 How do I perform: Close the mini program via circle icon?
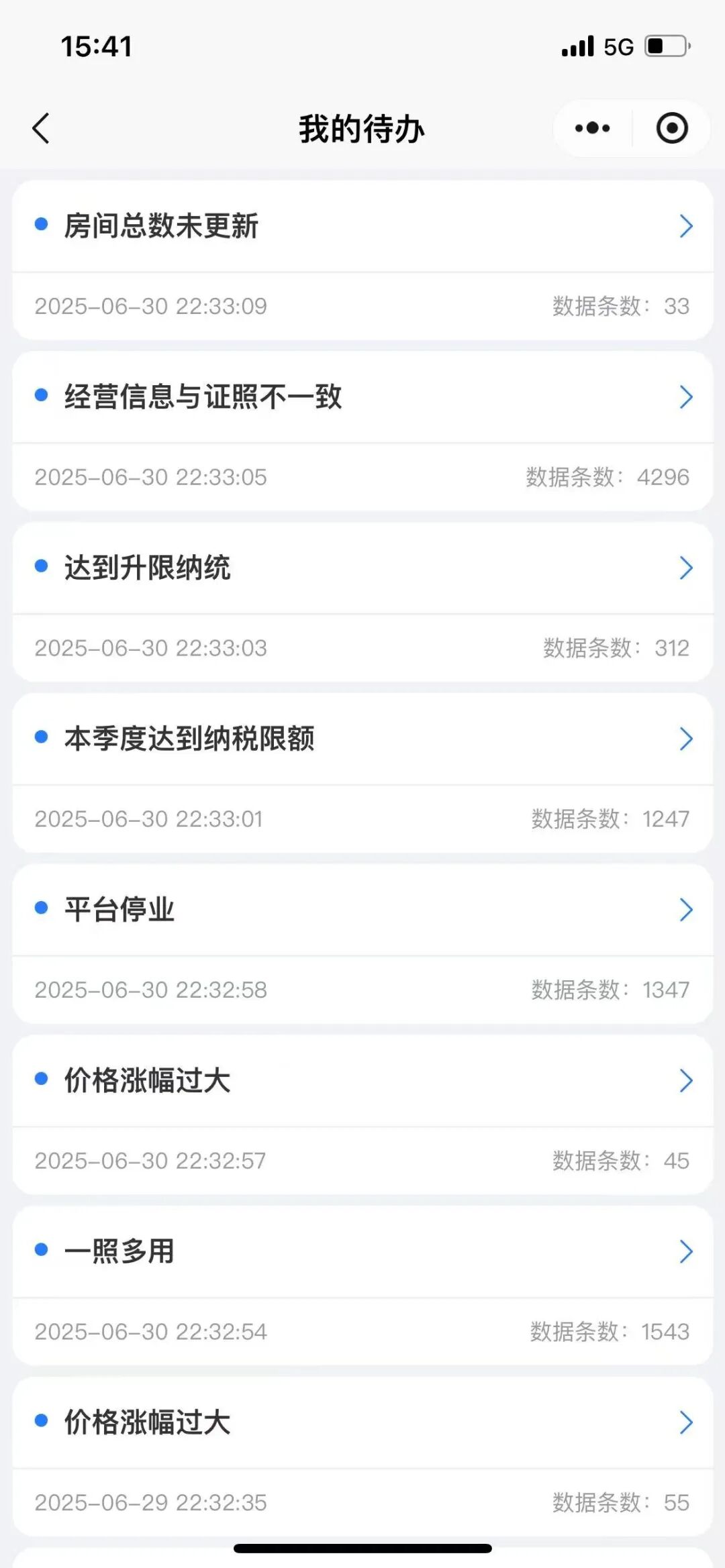pos(672,128)
